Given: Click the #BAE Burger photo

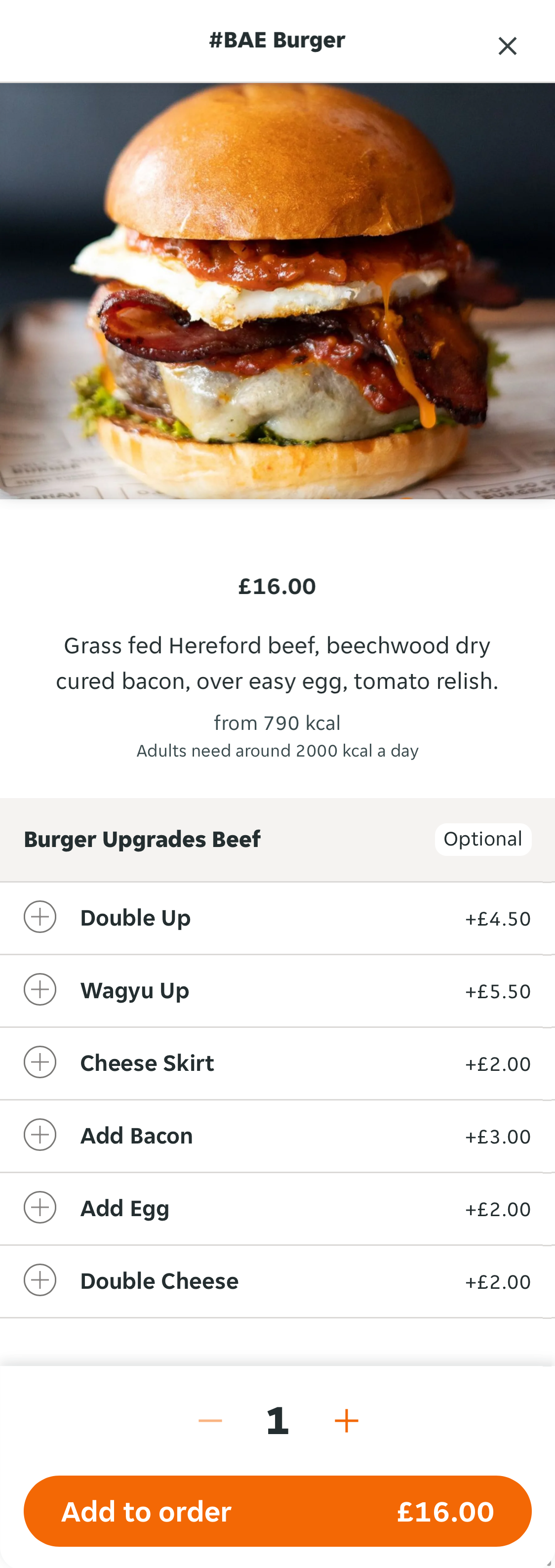Looking at the screenshot, I should click(x=277, y=291).
